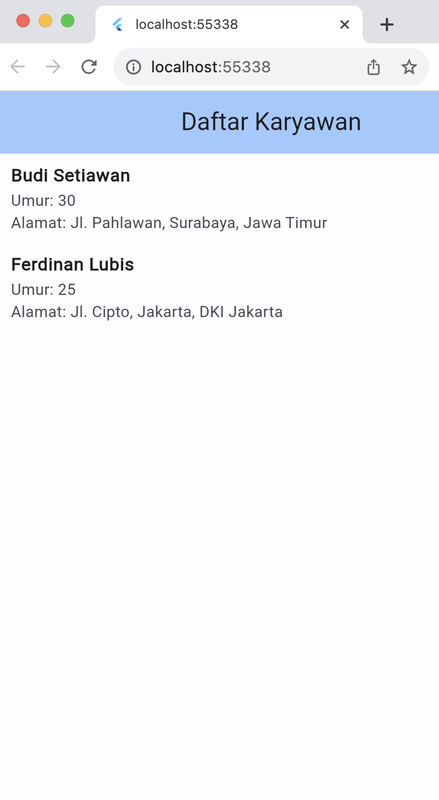View site information icon
Image resolution: width=439 pixels, height=800 pixels.
[x=133, y=67]
